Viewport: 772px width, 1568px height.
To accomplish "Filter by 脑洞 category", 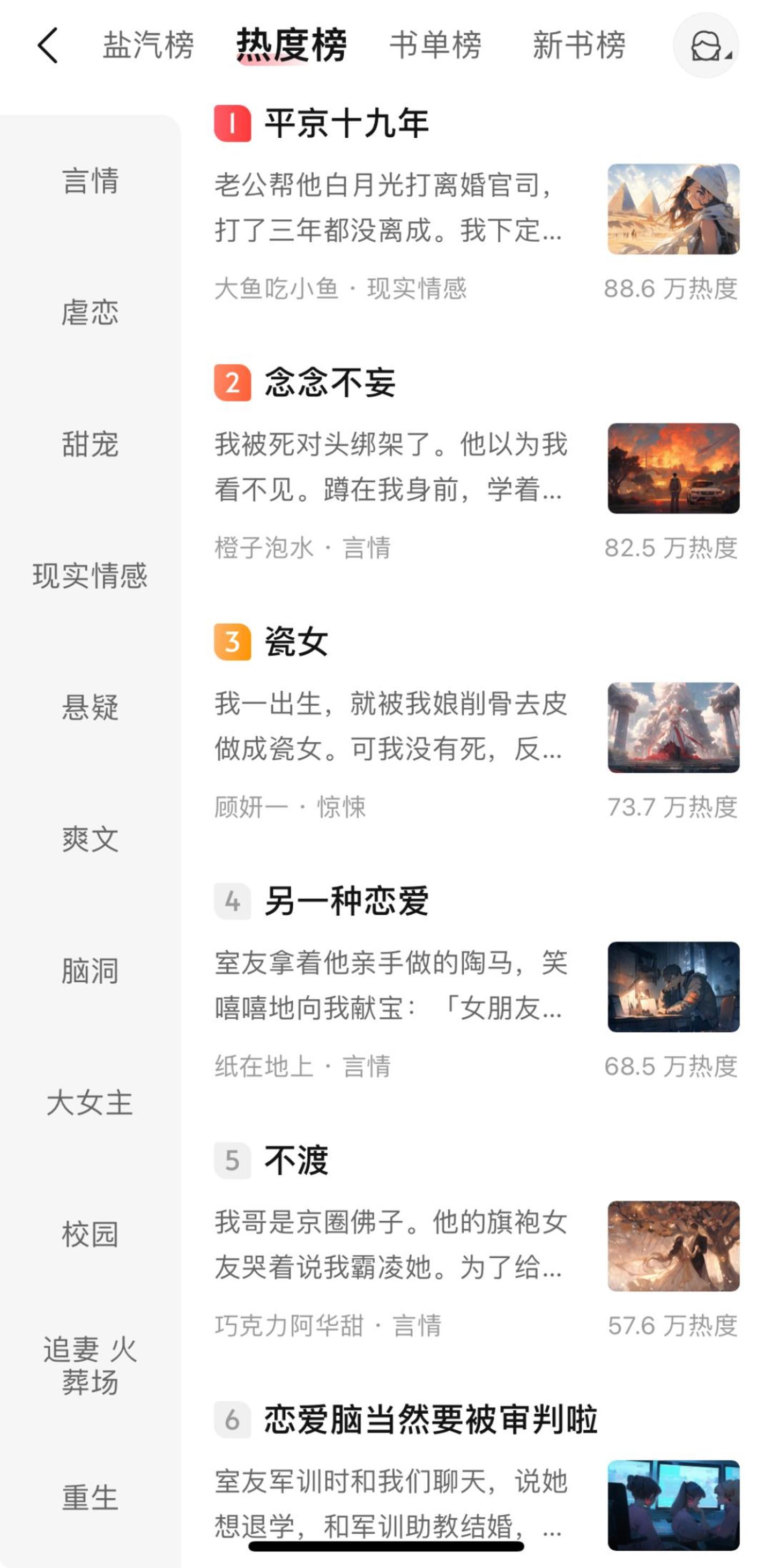I will pos(90,970).
